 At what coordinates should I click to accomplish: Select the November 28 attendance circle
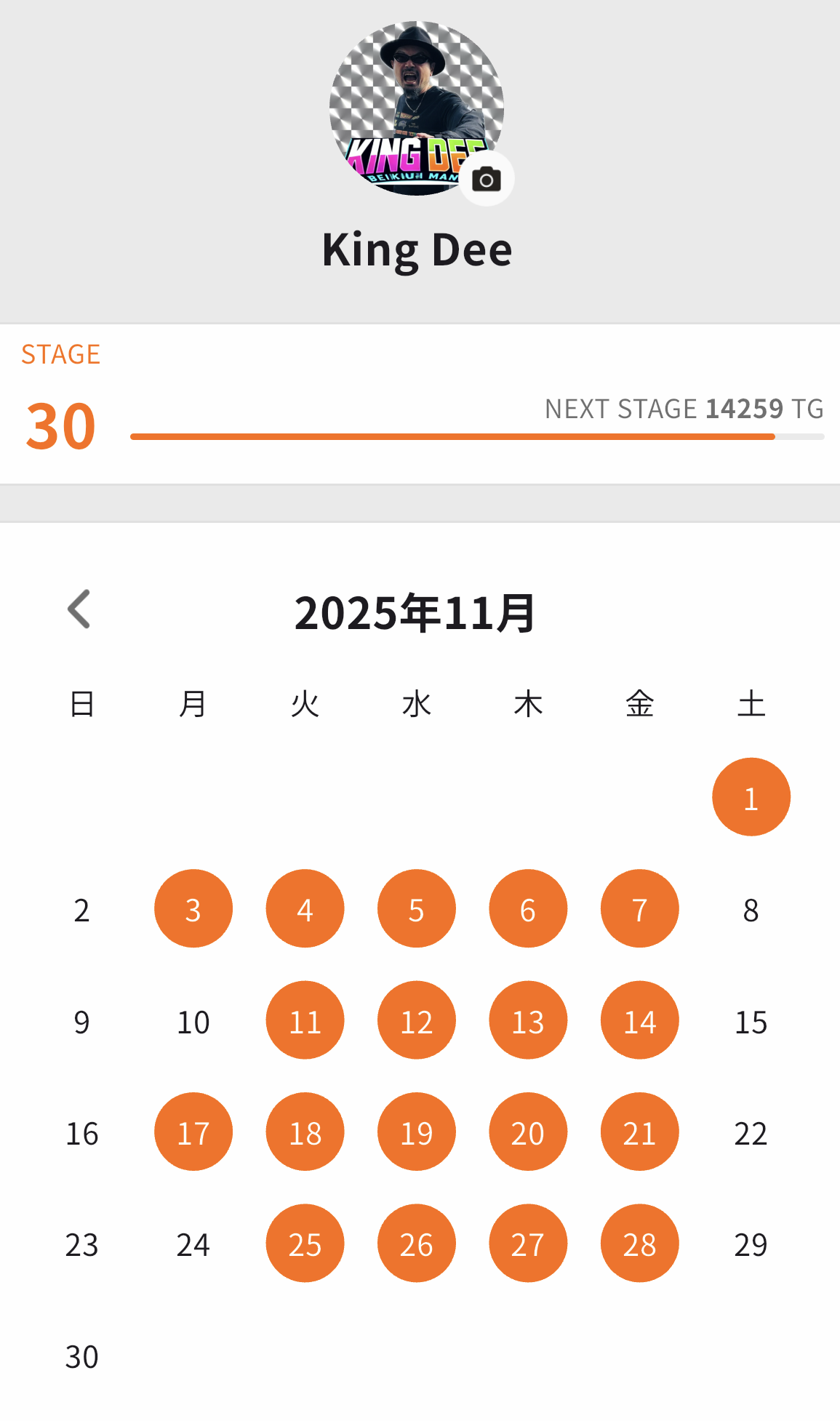pyautogui.click(x=639, y=1244)
